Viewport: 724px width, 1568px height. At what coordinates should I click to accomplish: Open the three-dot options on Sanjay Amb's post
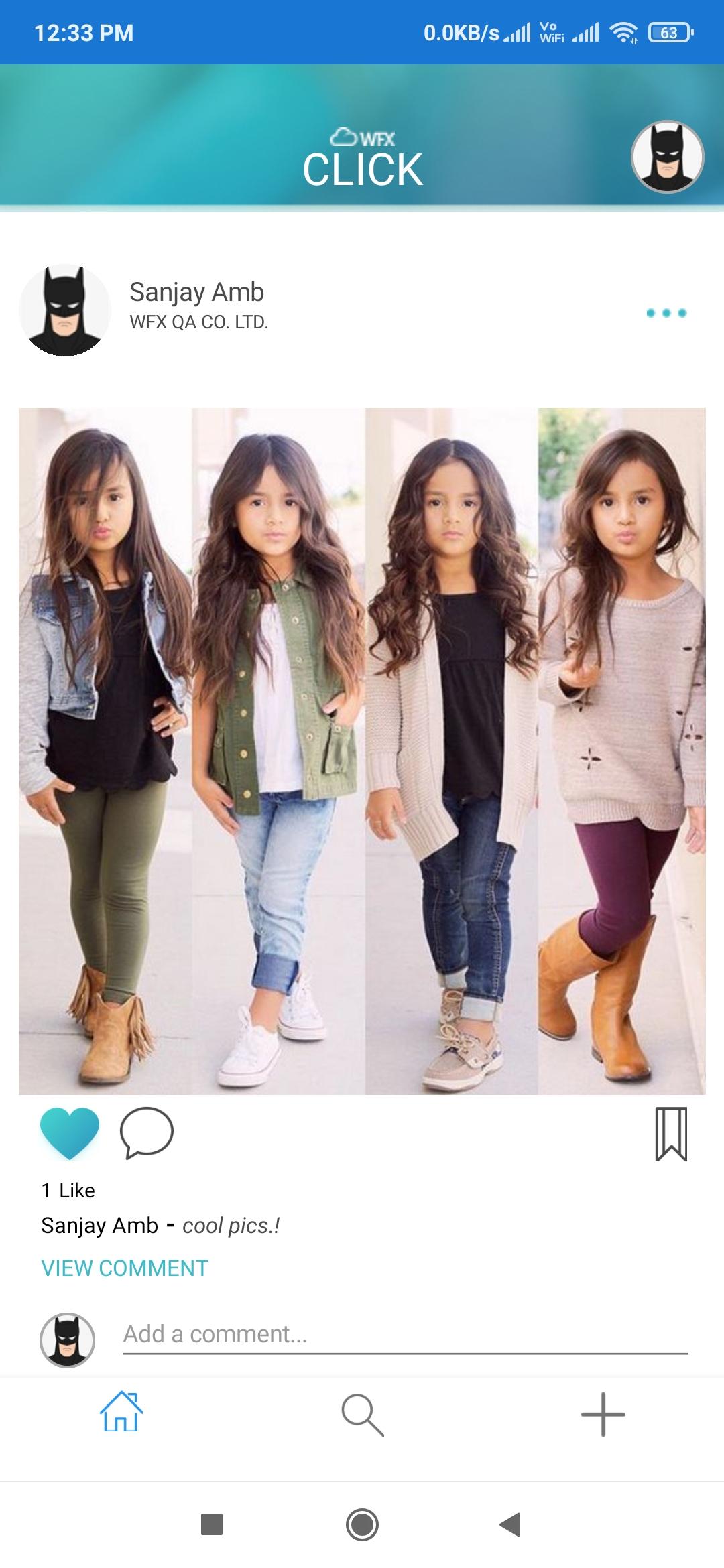tap(666, 313)
